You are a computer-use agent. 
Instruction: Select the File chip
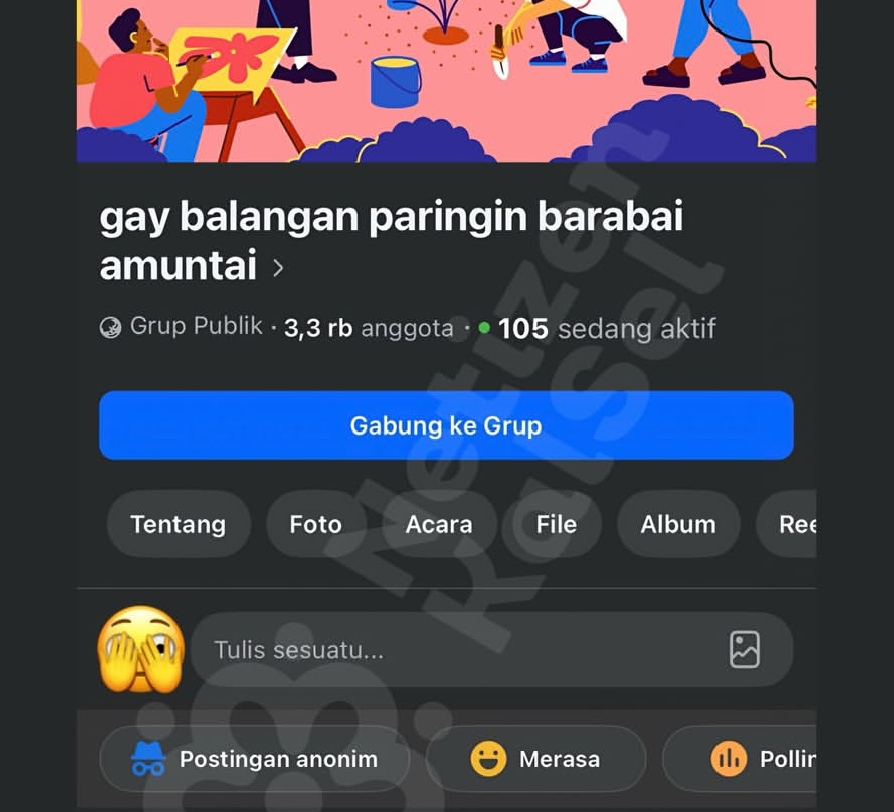click(x=556, y=524)
